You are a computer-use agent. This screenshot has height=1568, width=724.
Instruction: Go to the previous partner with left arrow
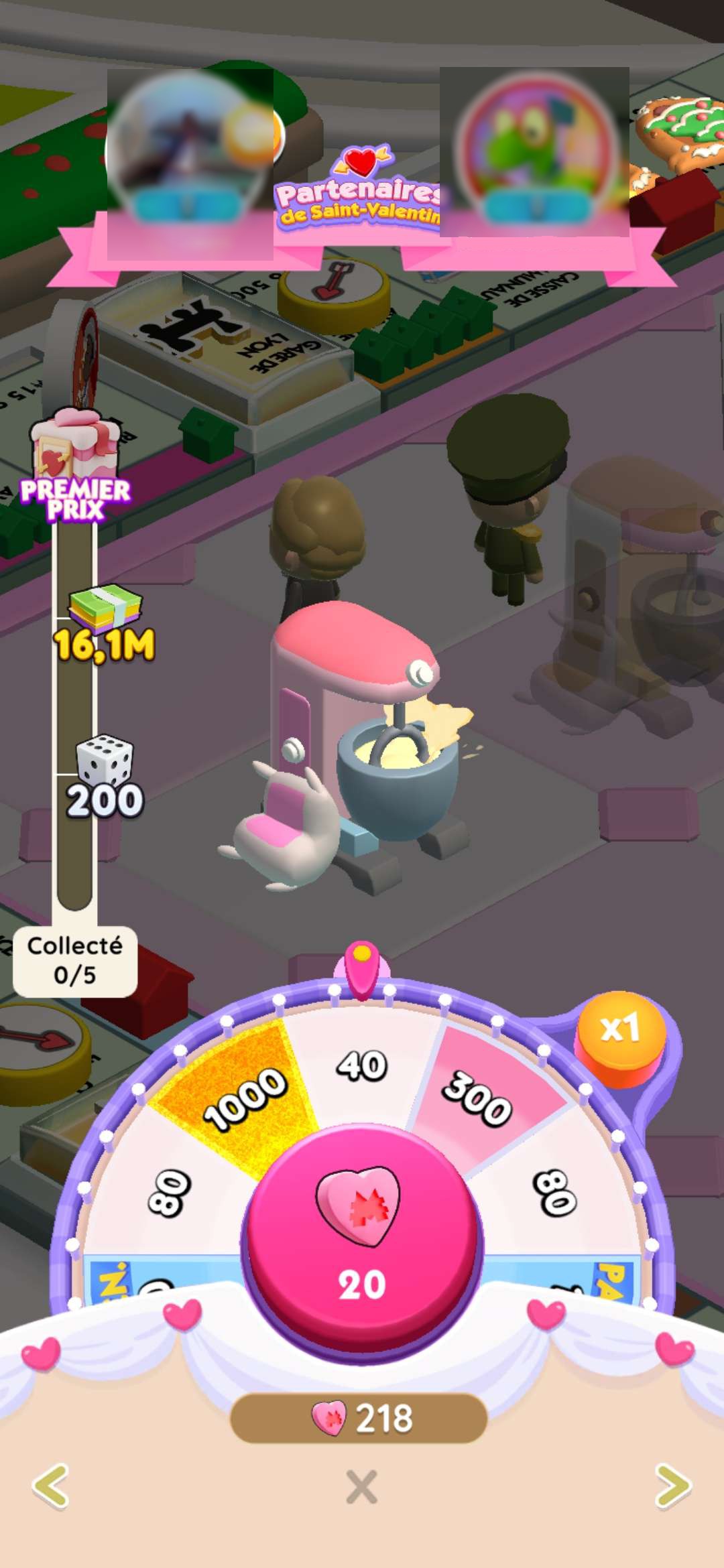pos(51,1486)
